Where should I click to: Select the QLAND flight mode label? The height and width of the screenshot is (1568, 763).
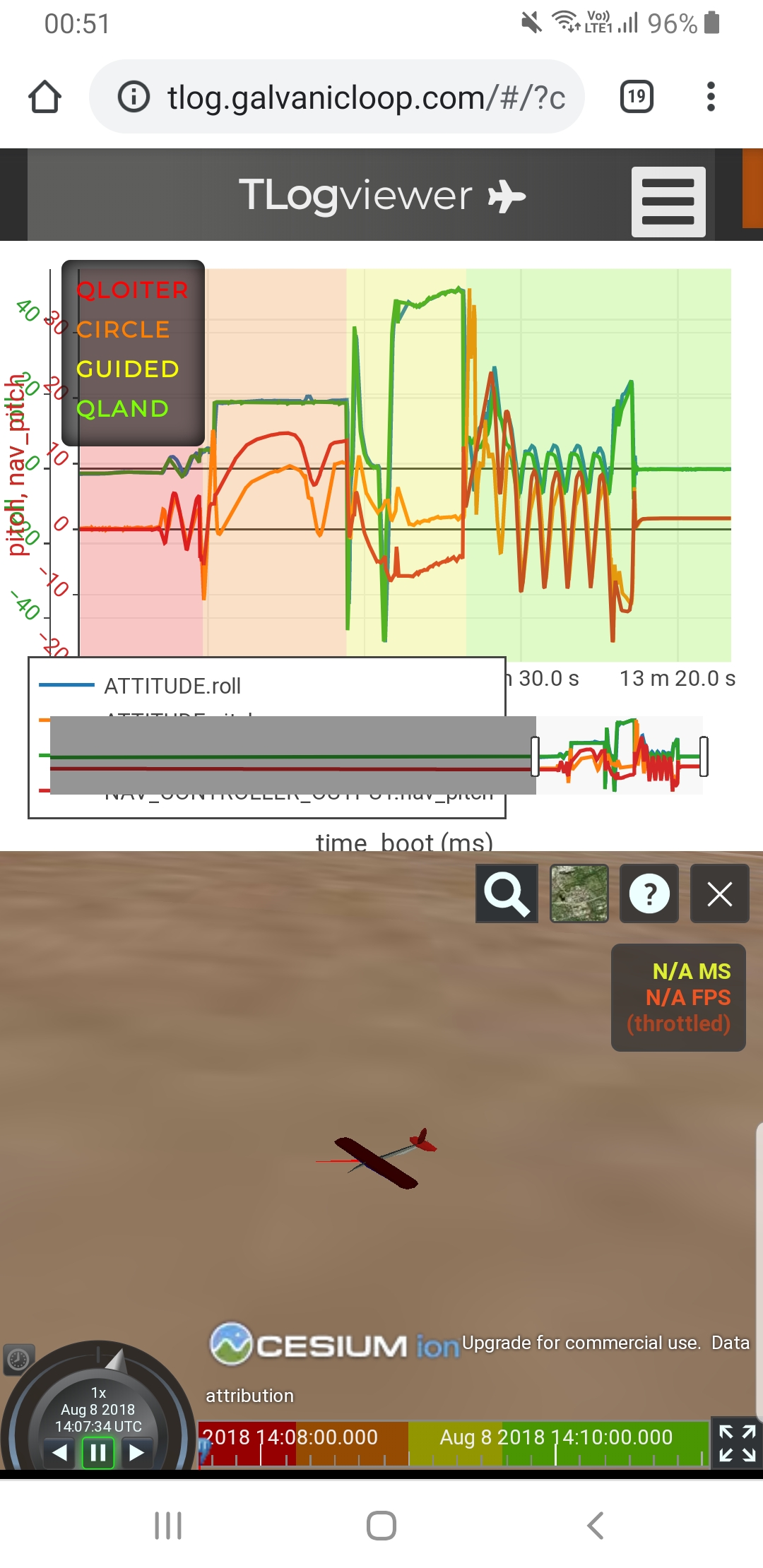click(122, 408)
